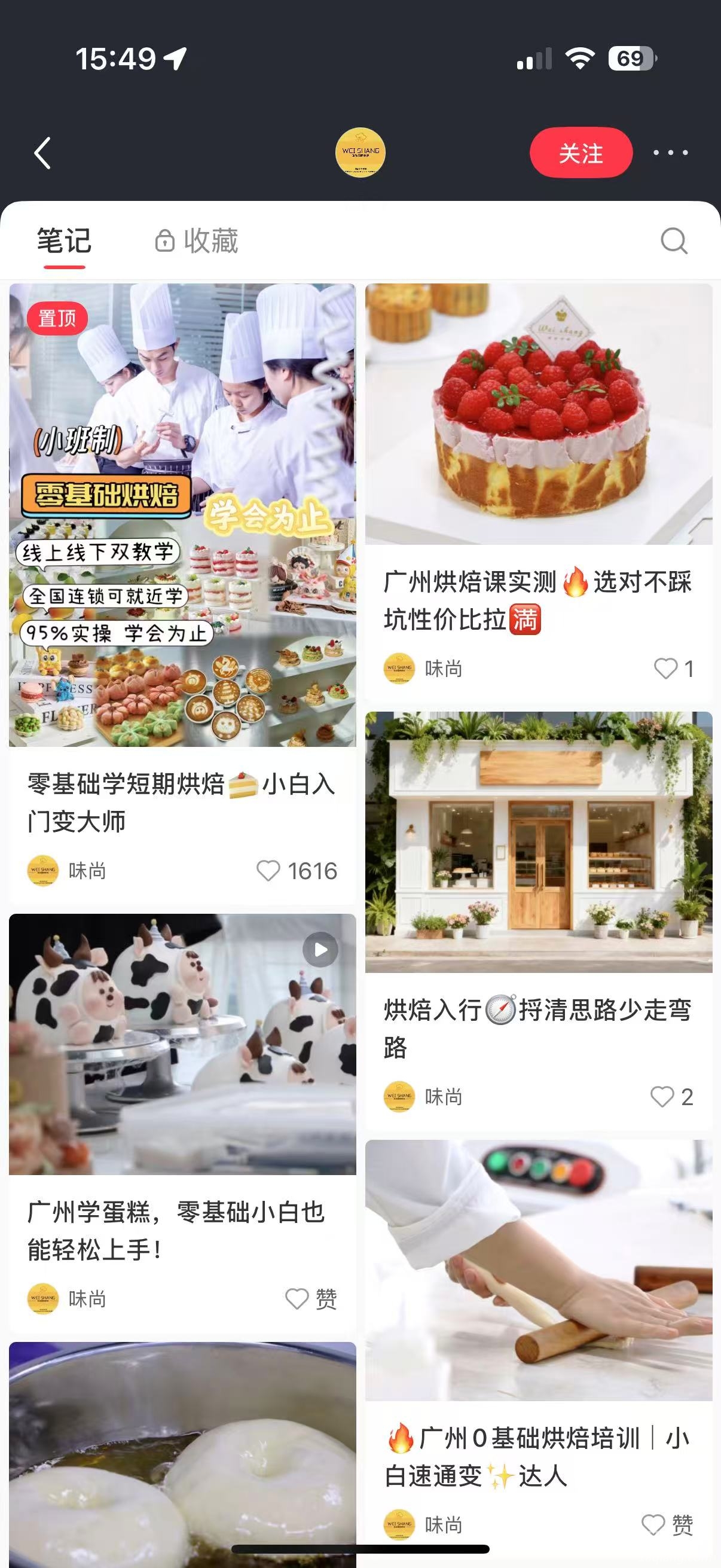721x1568 pixels.
Task: Like the note 零基础学短期烘焙
Action: coord(268,871)
